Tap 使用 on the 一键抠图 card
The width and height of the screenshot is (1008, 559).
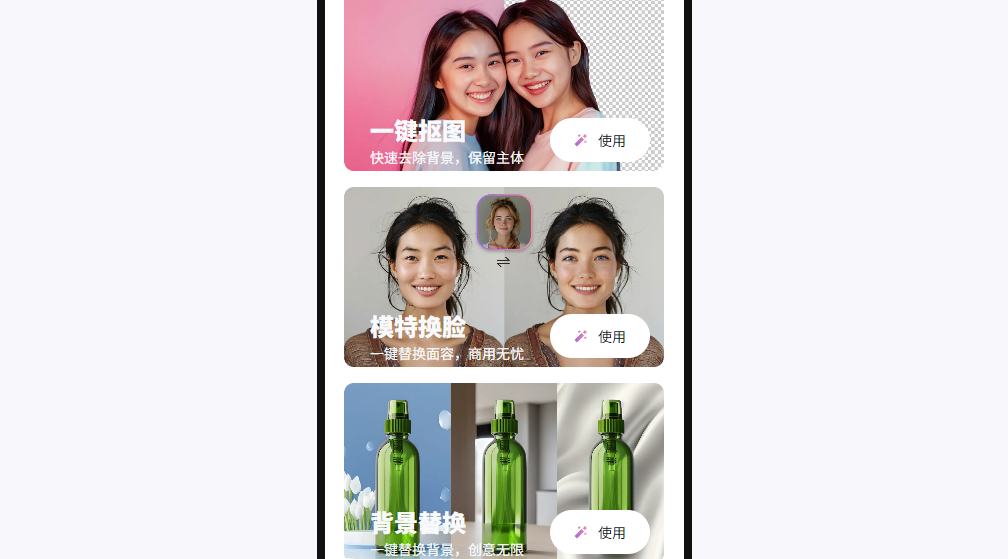tap(599, 140)
